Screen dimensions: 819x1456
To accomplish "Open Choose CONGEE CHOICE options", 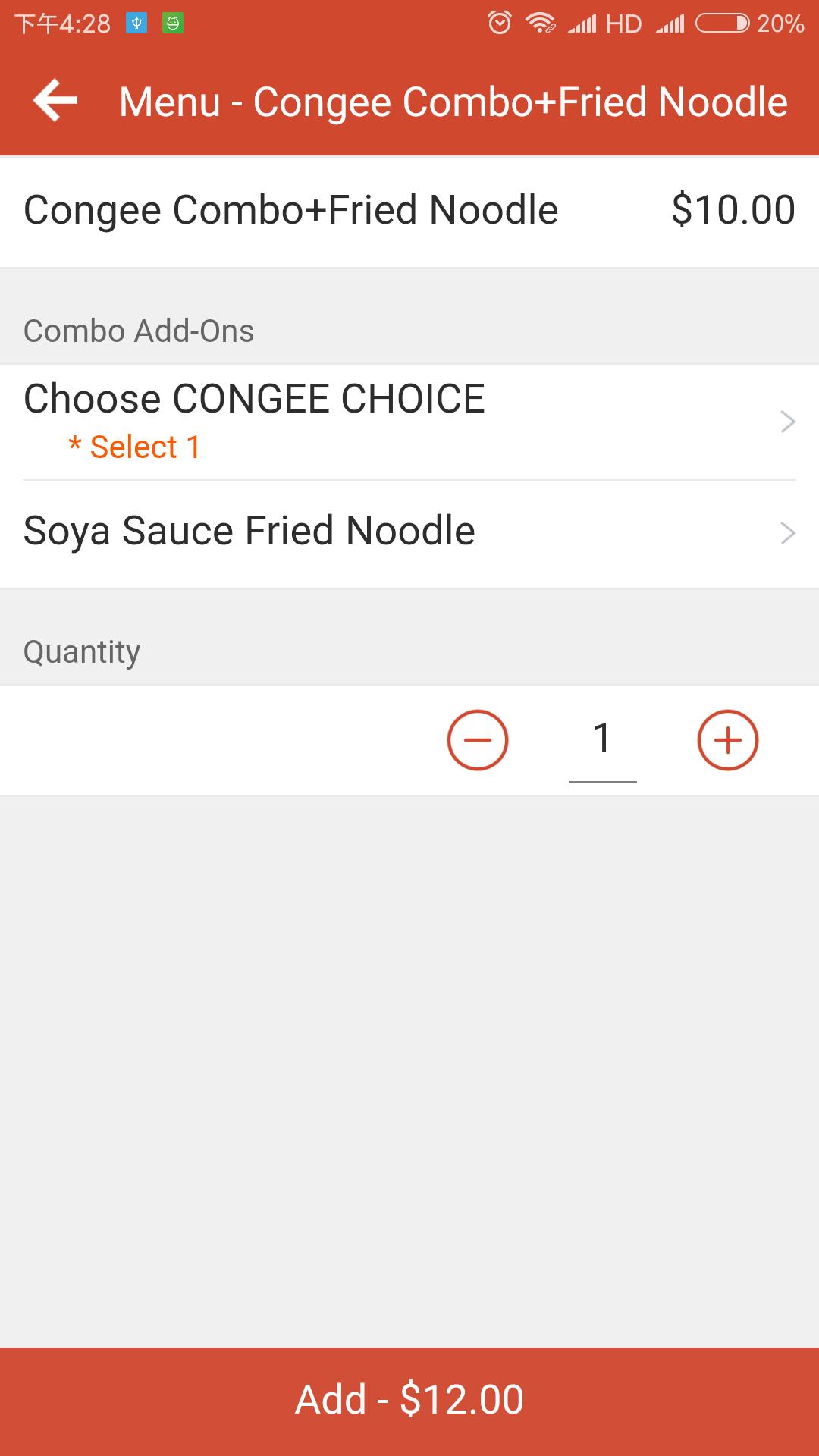I will (409, 422).
